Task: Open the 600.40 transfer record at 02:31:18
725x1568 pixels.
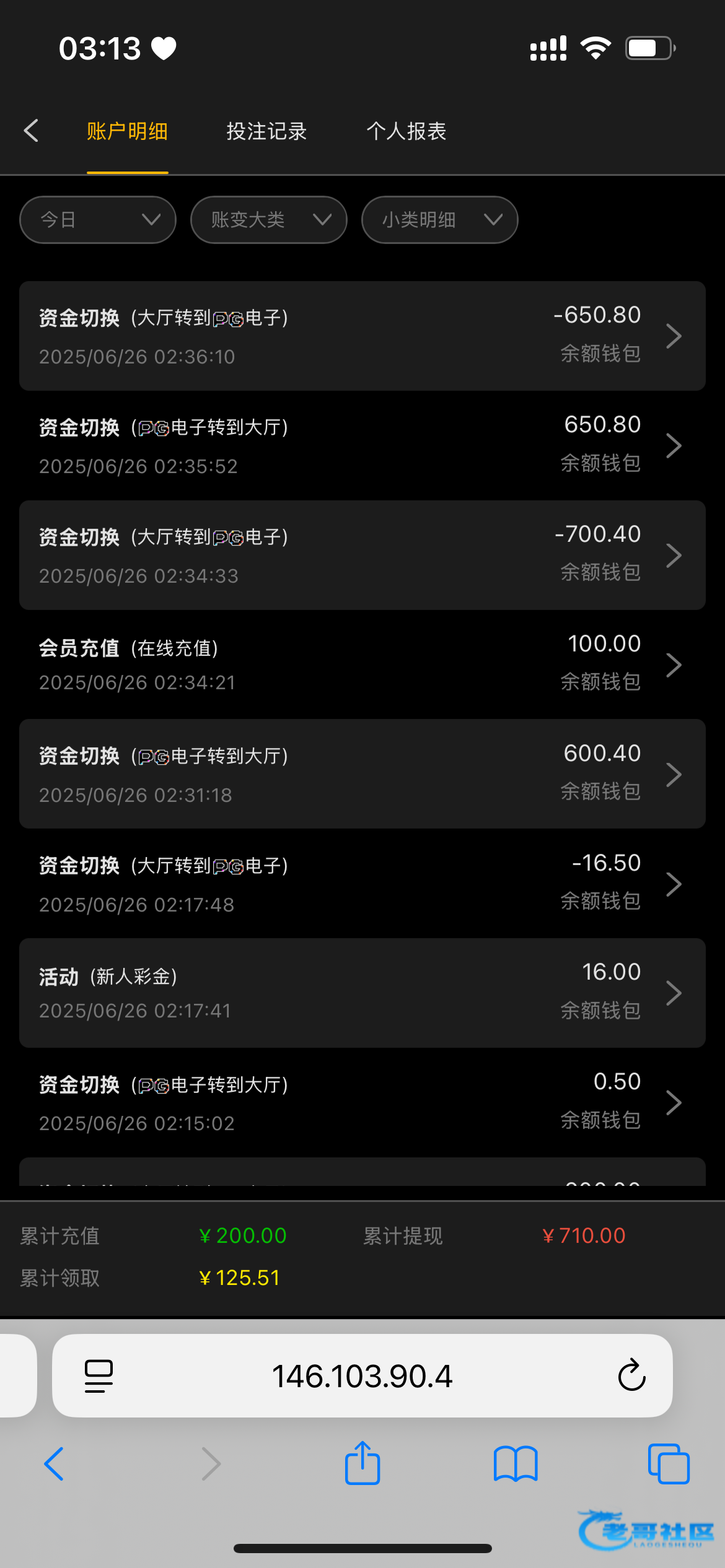Action: point(362,774)
